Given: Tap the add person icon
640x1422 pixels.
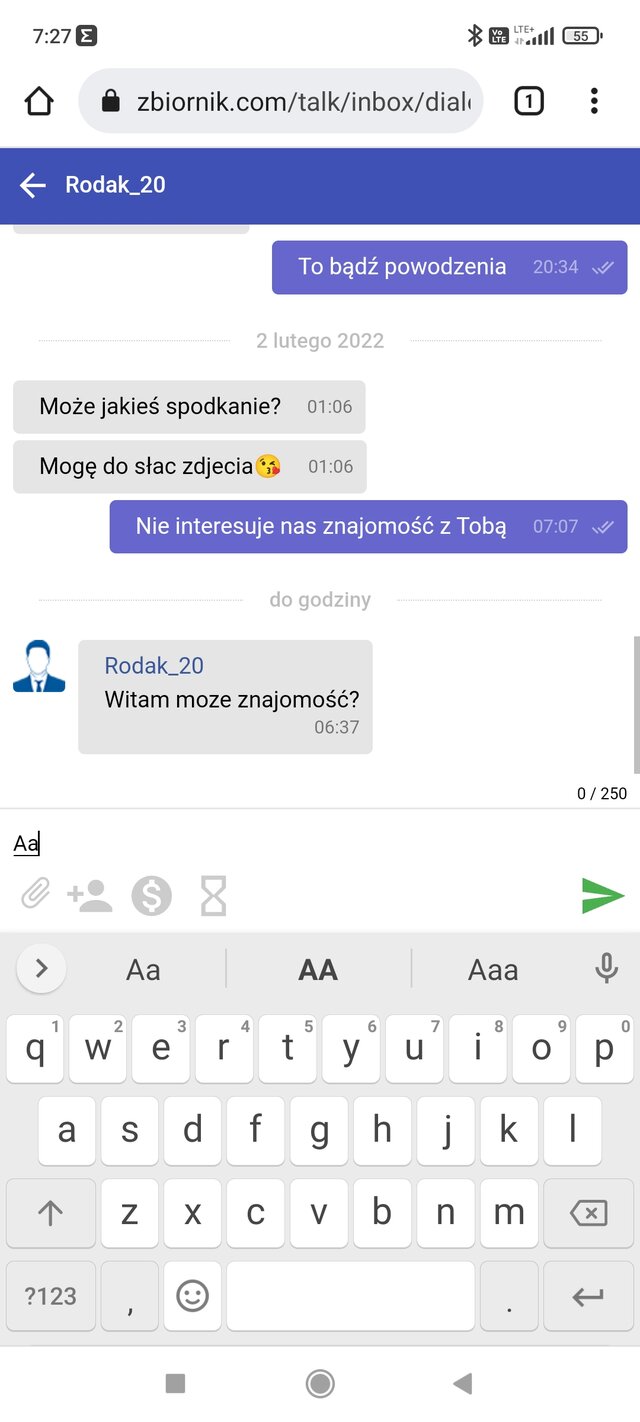Looking at the screenshot, I should 90,896.
